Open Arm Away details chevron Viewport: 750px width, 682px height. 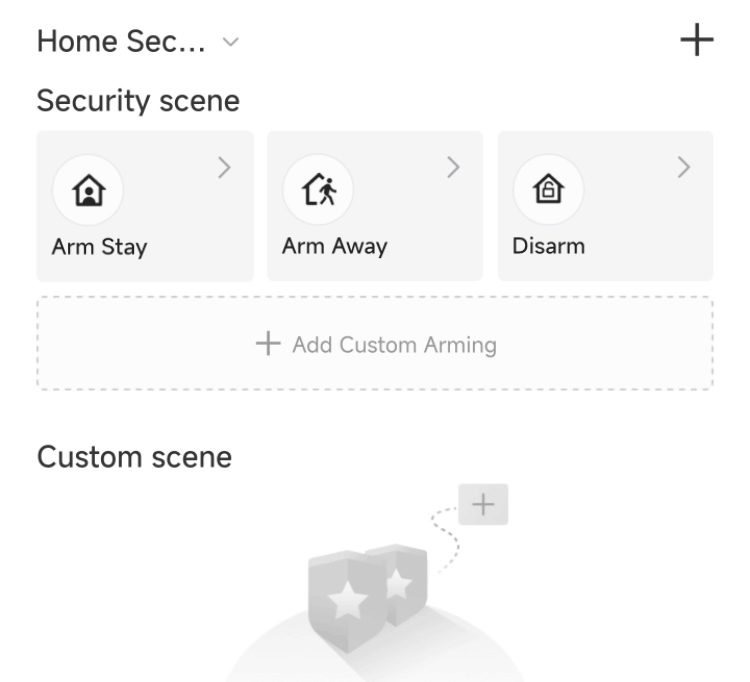453,167
